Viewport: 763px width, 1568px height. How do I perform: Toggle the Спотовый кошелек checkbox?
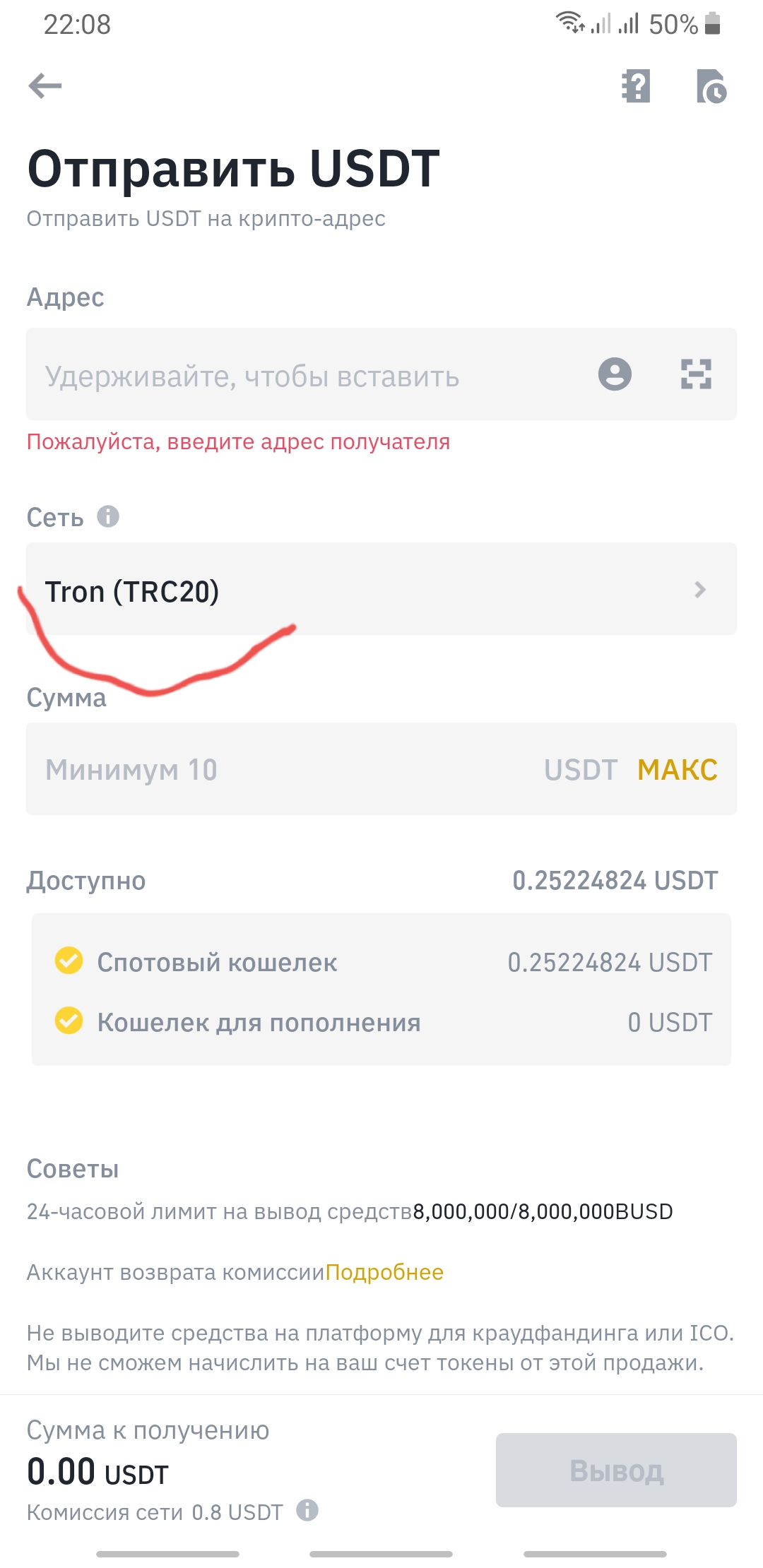(x=69, y=961)
